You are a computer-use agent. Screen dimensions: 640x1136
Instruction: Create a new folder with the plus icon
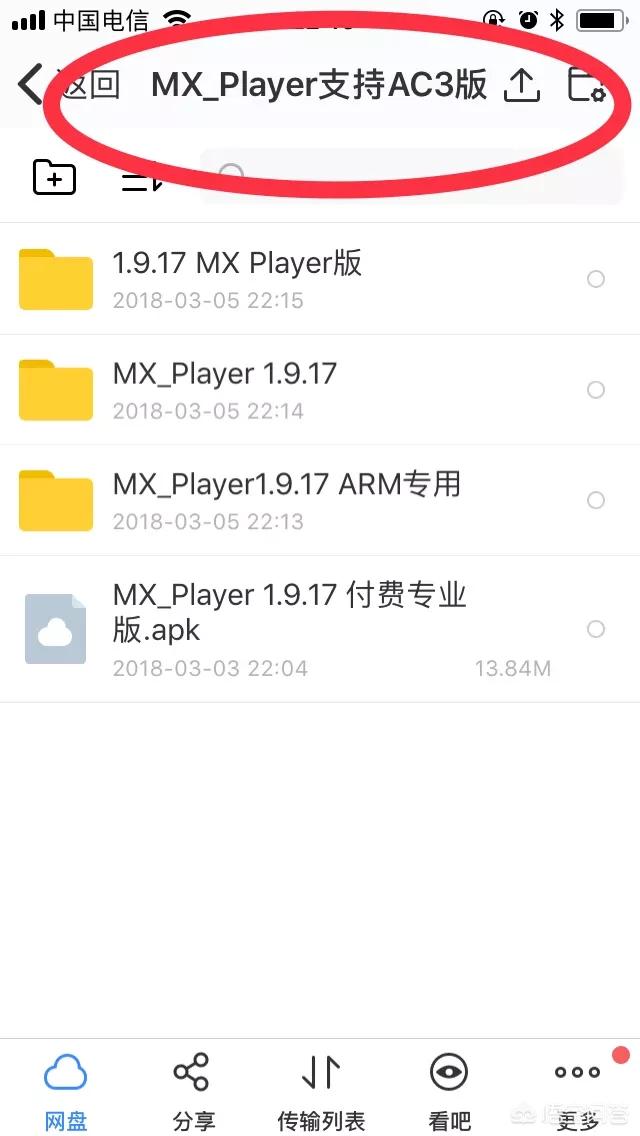[x=54, y=176]
